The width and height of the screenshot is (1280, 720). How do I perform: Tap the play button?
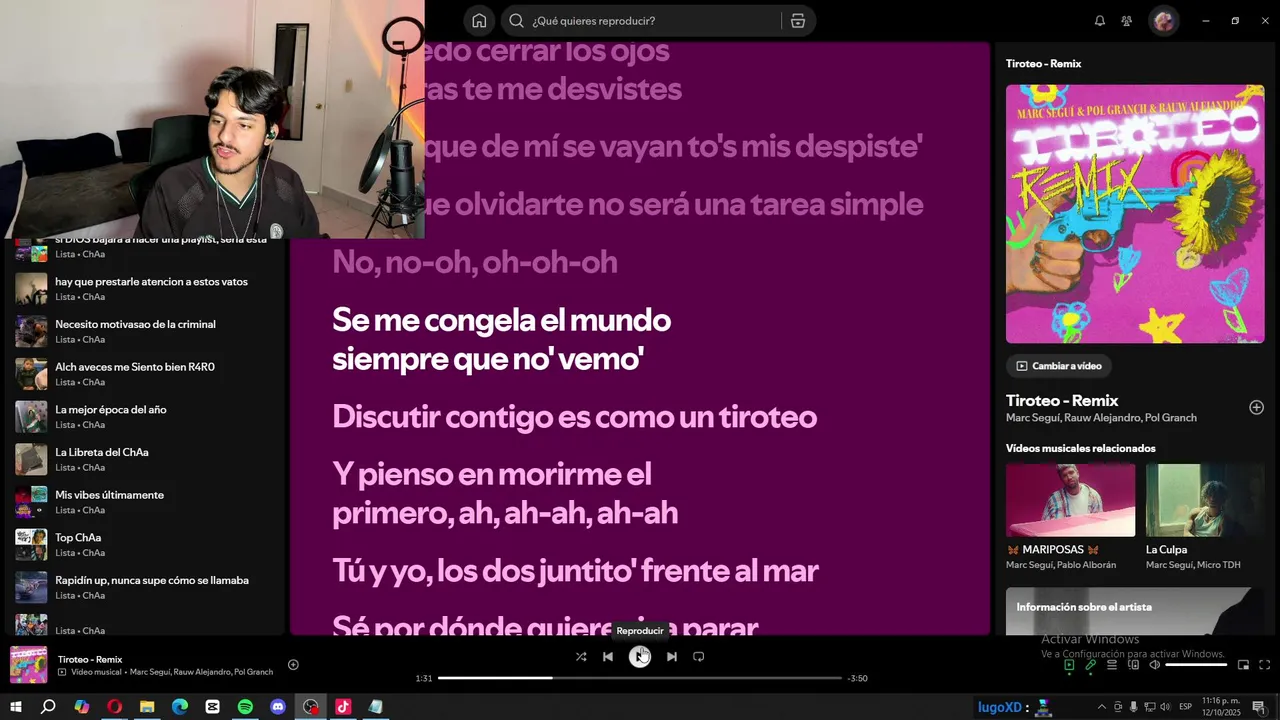[x=640, y=657]
